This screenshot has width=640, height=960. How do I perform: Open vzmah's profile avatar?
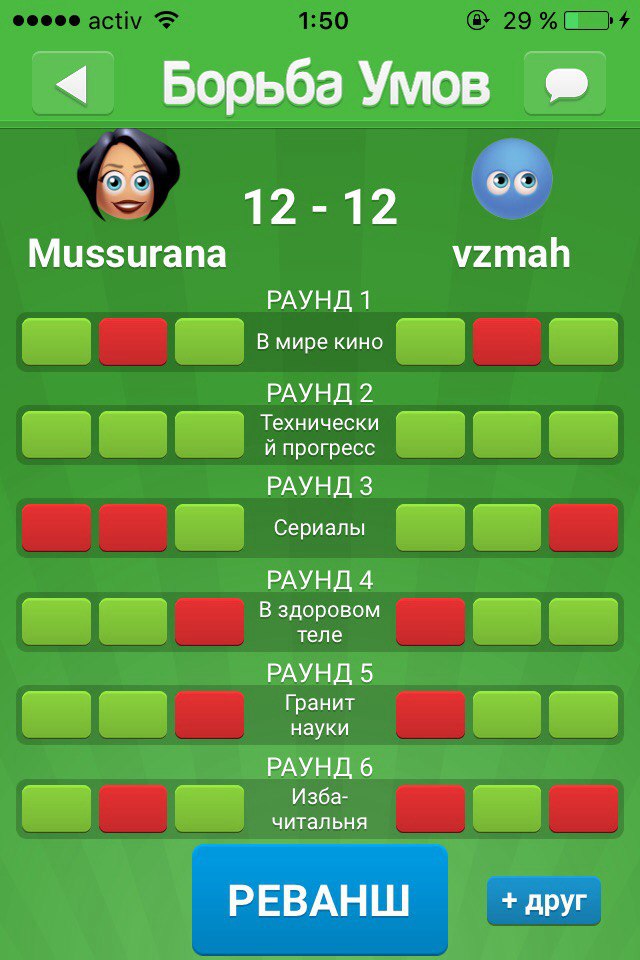click(512, 179)
